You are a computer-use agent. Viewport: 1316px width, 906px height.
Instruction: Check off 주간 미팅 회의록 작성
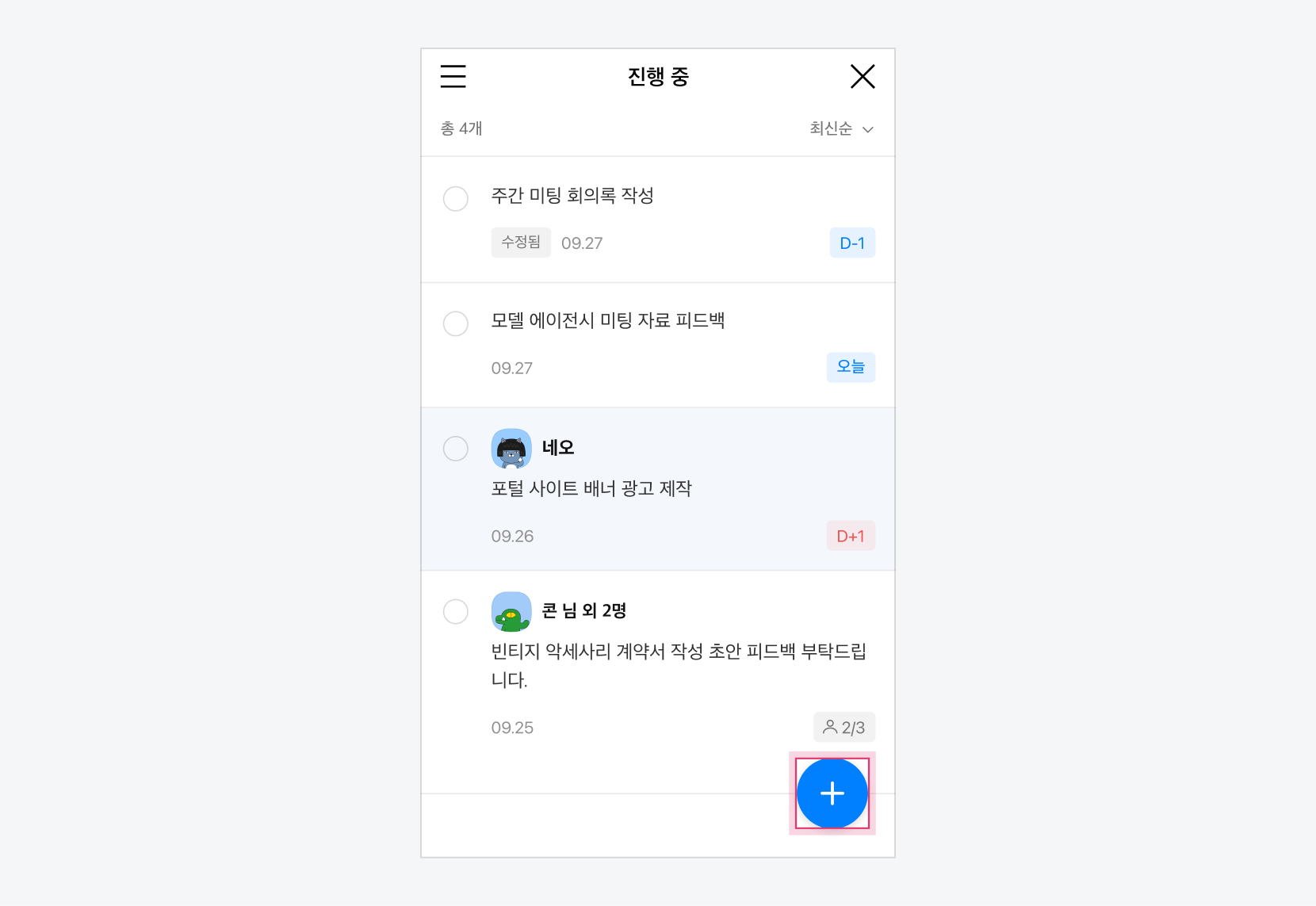455,198
